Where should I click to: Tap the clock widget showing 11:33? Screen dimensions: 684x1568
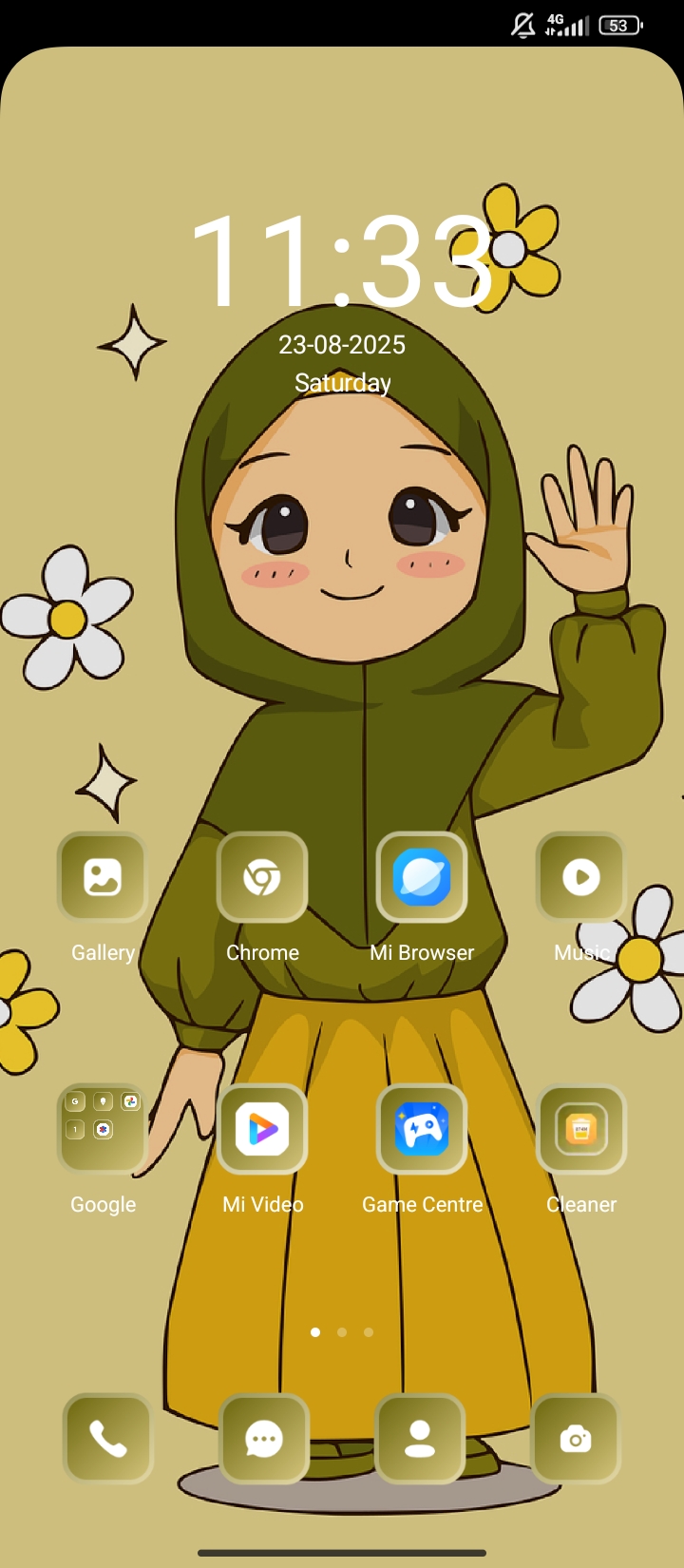click(342, 261)
